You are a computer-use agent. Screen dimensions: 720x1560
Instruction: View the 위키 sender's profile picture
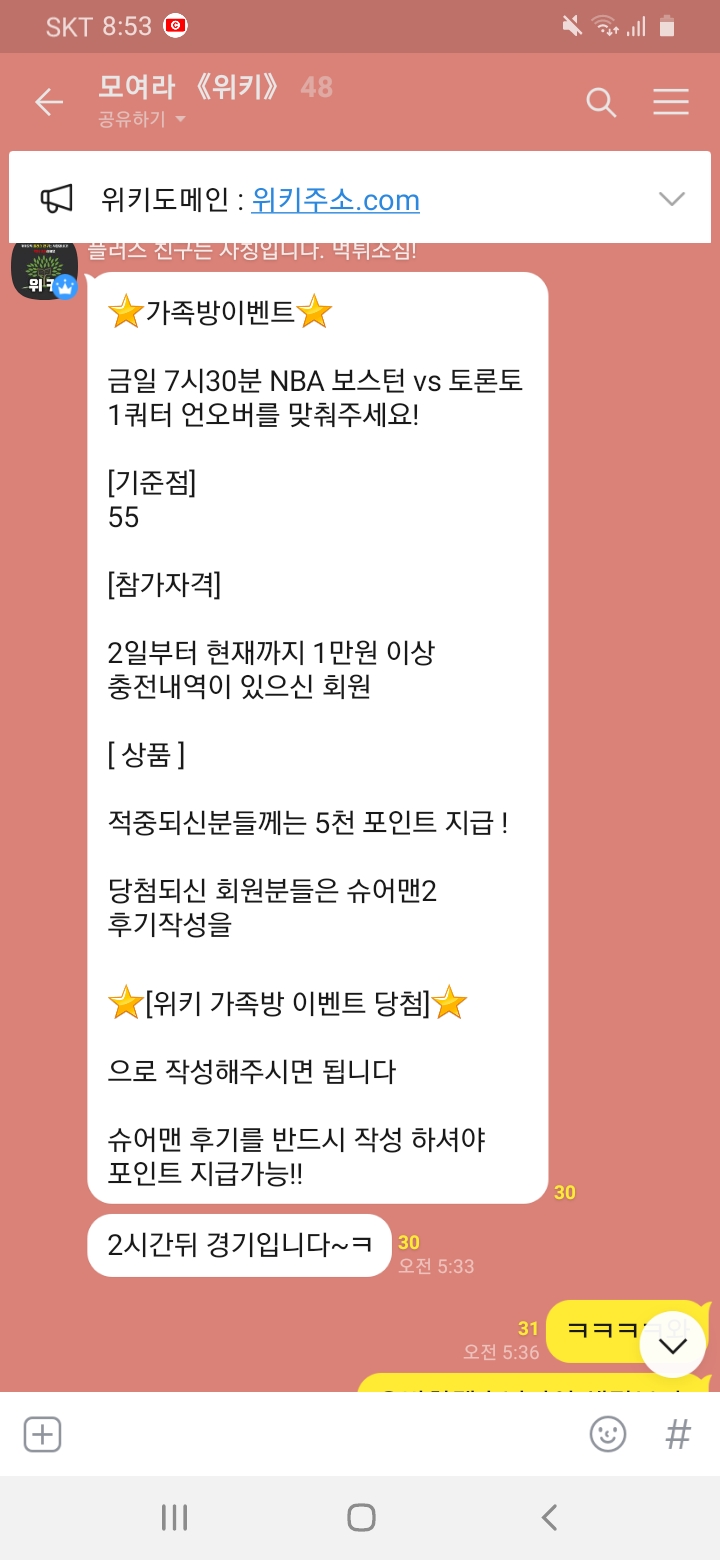(45, 270)
